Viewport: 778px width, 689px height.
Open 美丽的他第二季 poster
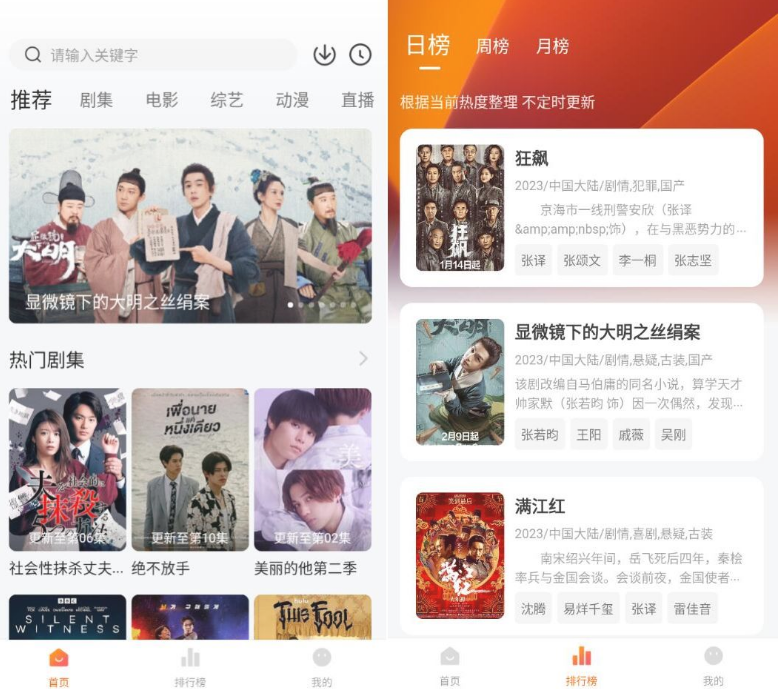click(312, 469)
